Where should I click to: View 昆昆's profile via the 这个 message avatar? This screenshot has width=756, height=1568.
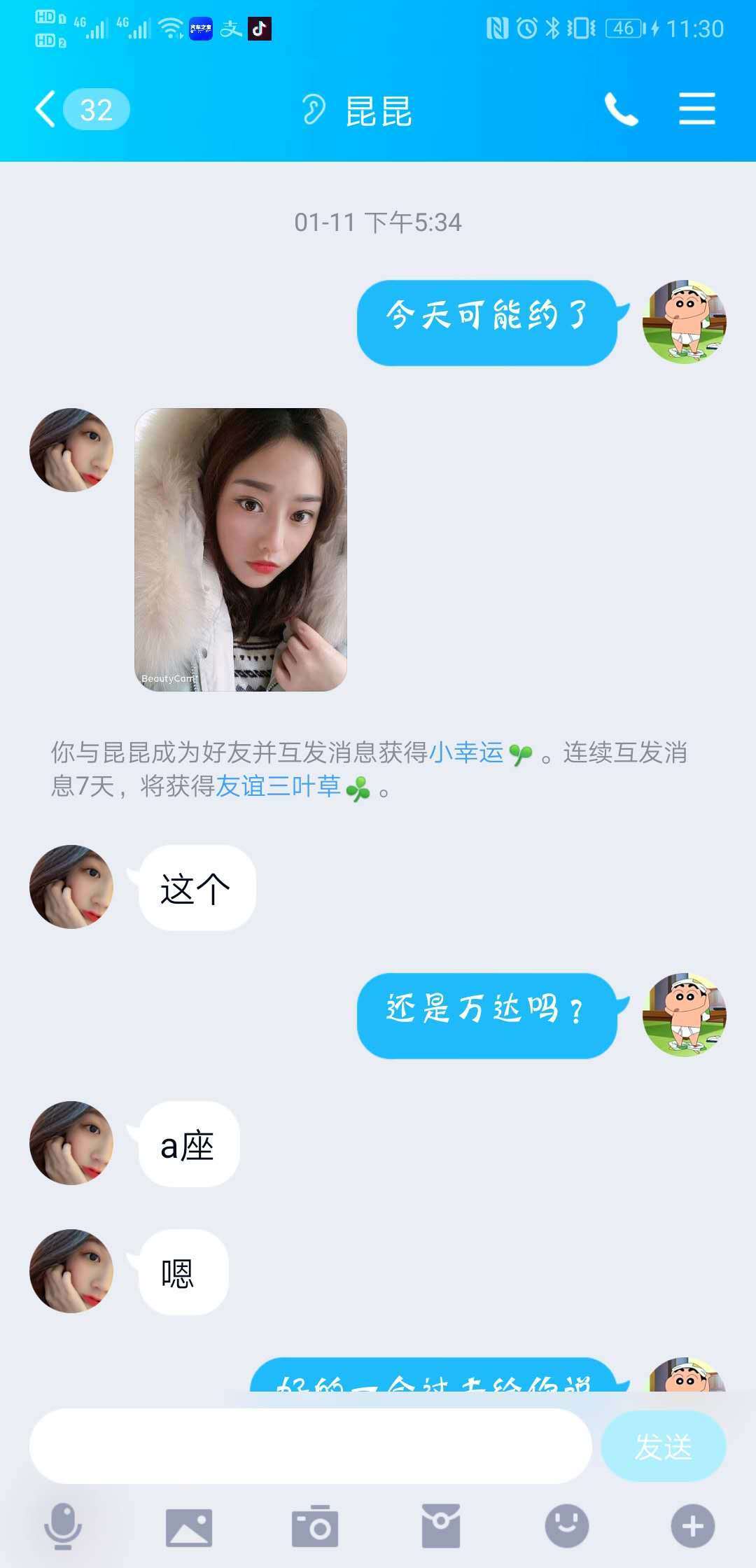pos(71,887)
